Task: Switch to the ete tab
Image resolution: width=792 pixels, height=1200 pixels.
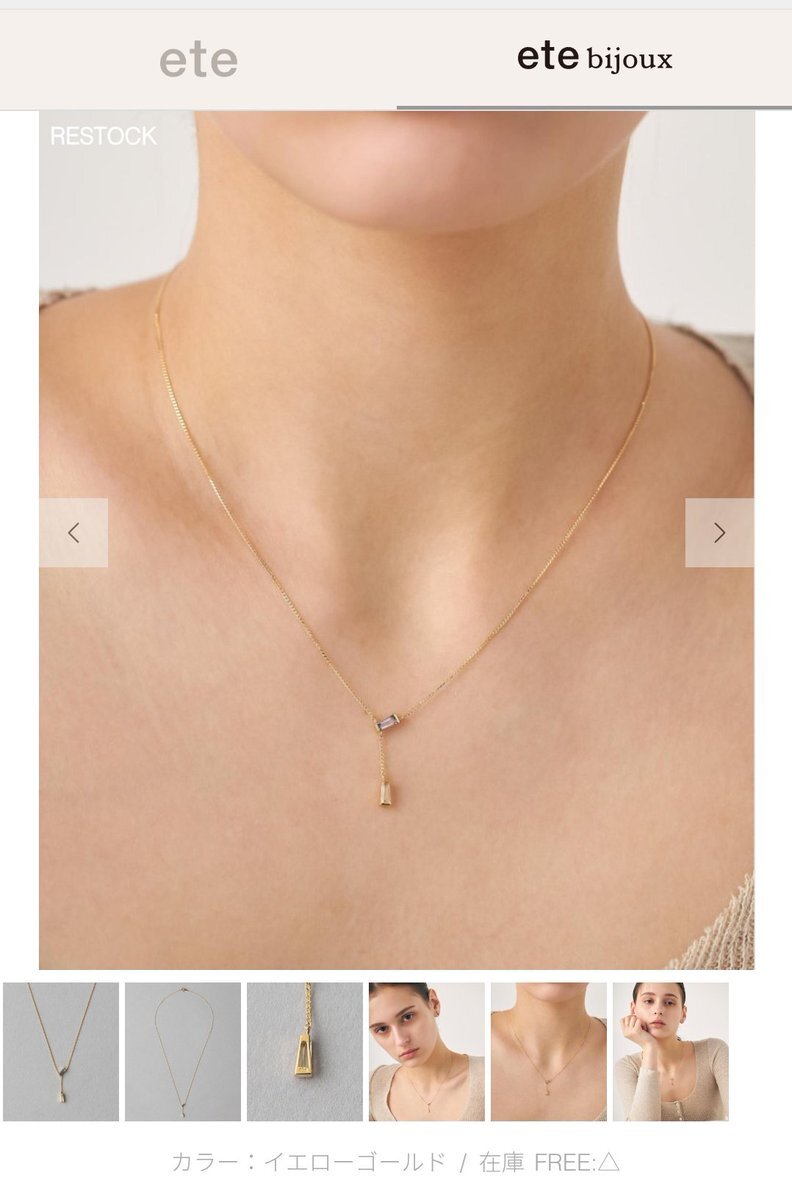Action: [198, 60]
